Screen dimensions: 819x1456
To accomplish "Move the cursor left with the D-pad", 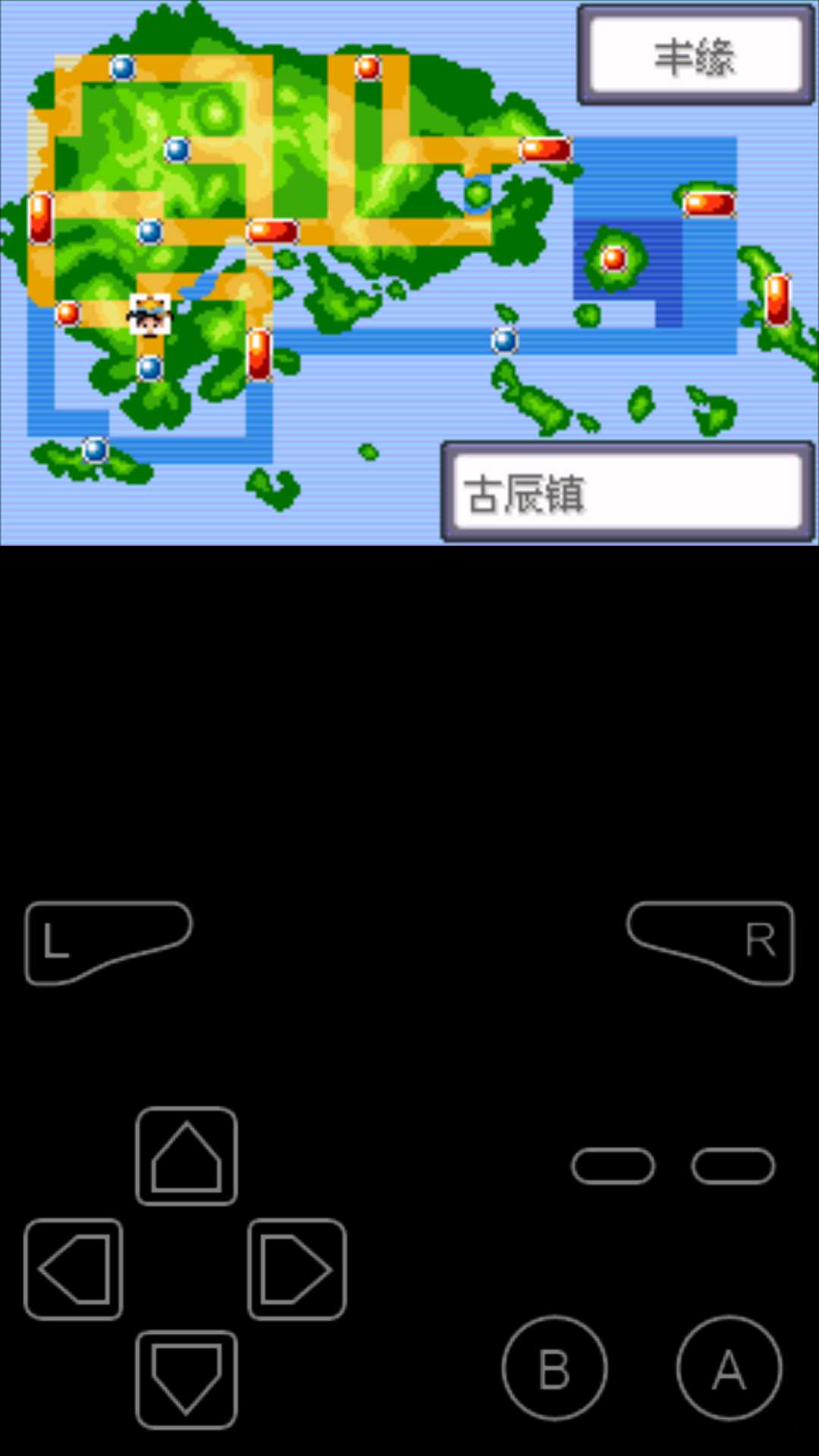I will tap(74, 1269).
